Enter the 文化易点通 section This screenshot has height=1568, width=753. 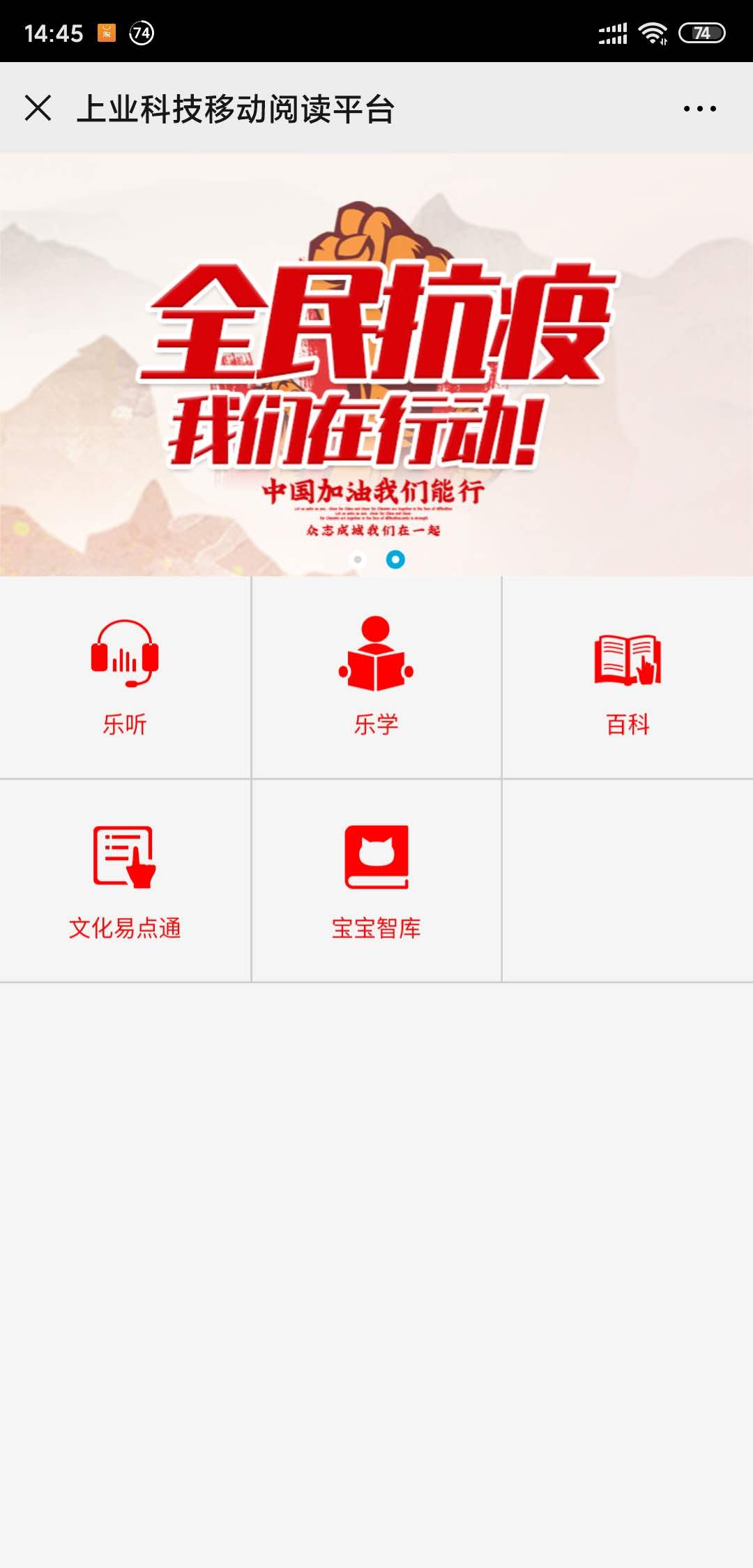coord(125,880)
